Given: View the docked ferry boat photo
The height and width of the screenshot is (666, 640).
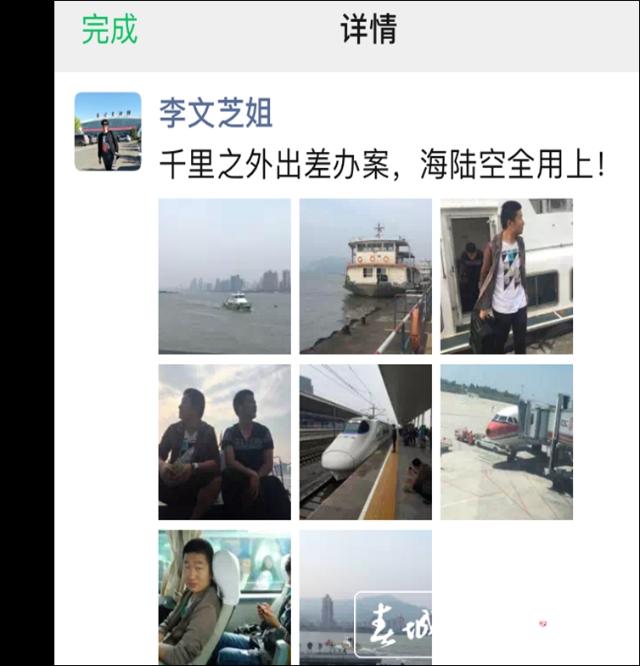Looking at the screenshot, I should [x=365, y=276].
